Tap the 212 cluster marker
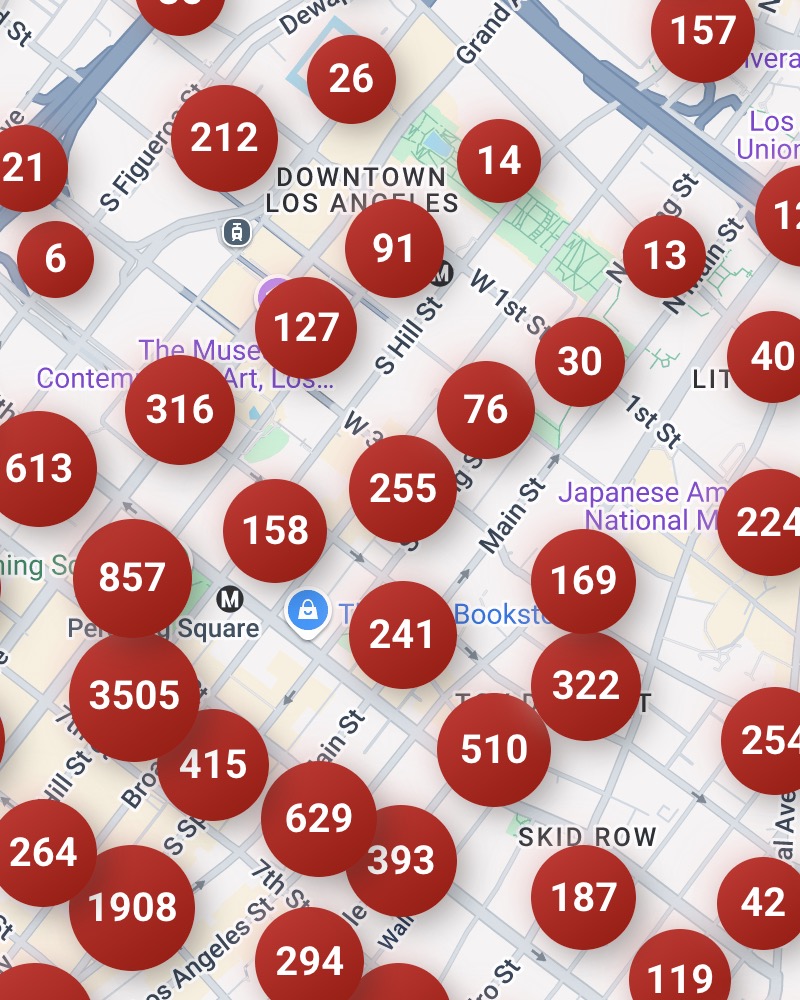This screenshot has height=1000, width=800. click(x=224, y=138)
